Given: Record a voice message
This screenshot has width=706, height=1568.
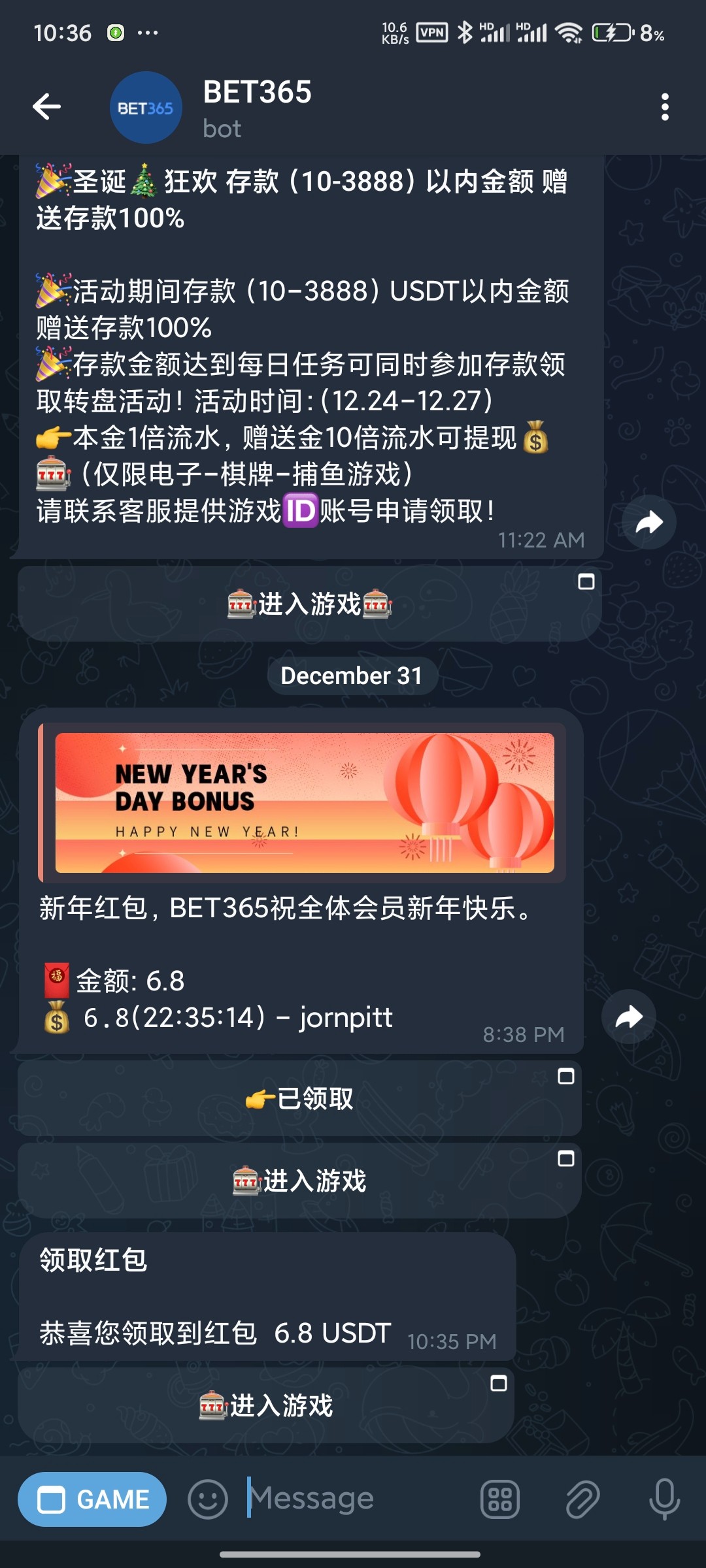Looking at the screenshot, I should pyautogui.click(x=664, y=1499).
